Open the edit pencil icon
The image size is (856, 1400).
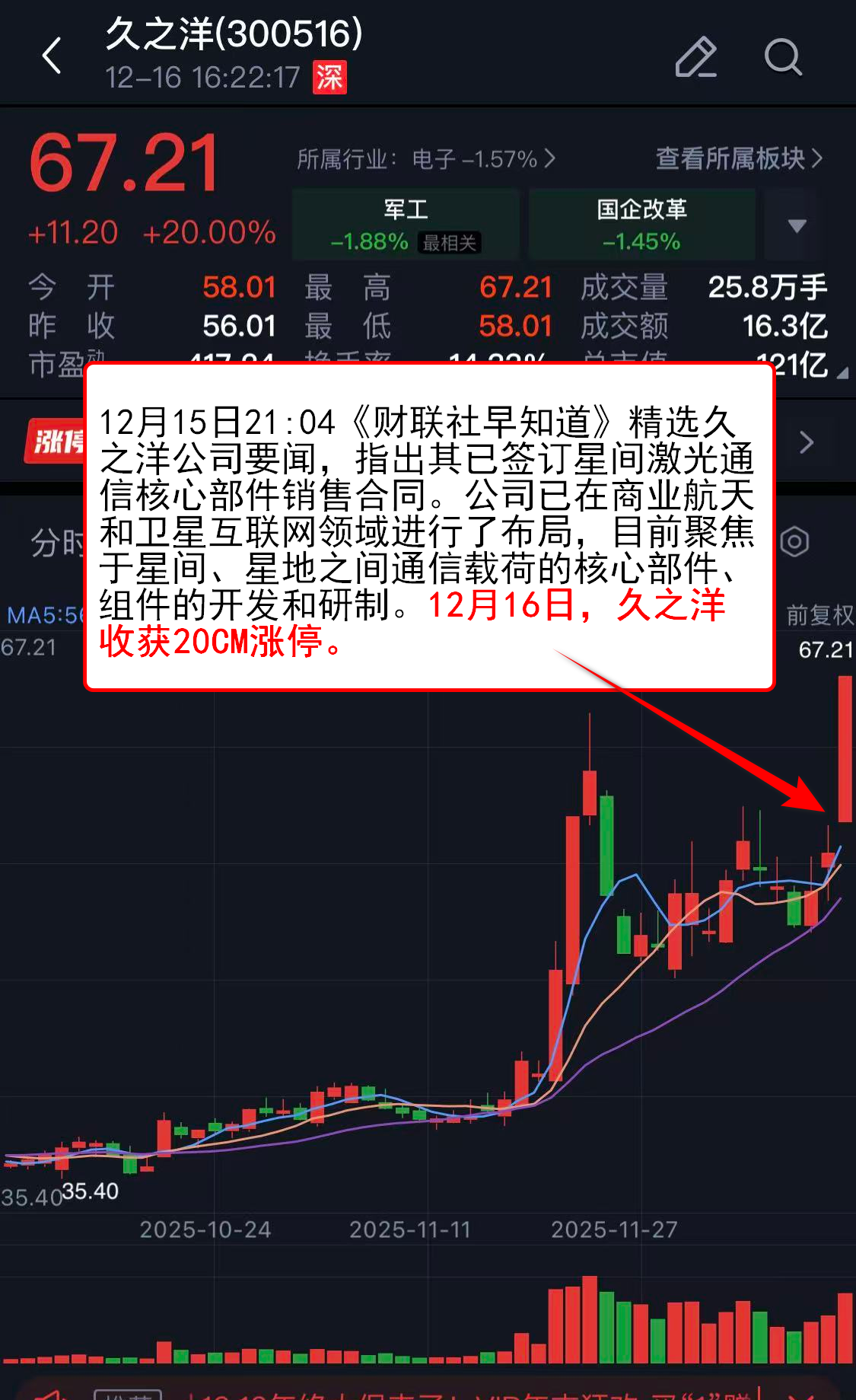[x=695, y=57]
